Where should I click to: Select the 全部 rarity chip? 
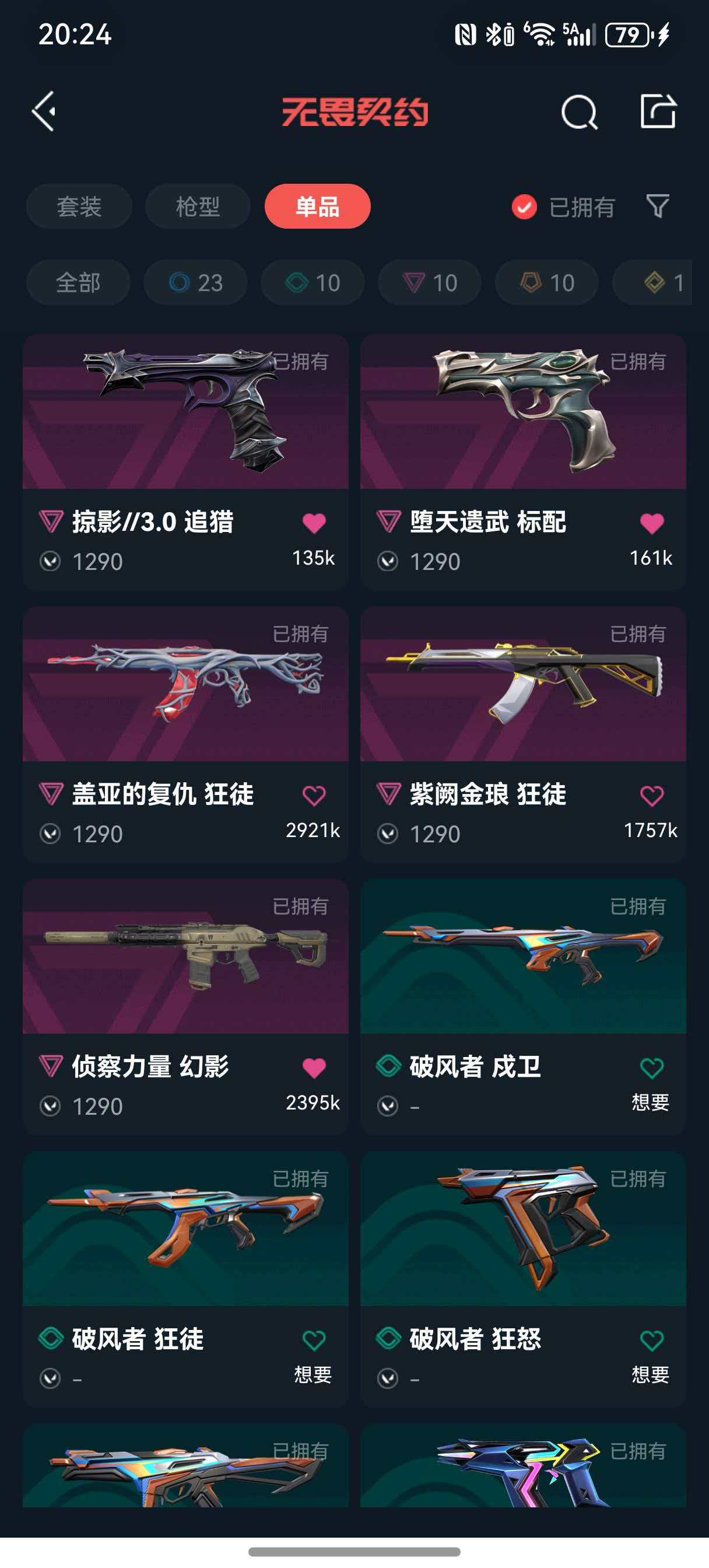coord(78,282)
